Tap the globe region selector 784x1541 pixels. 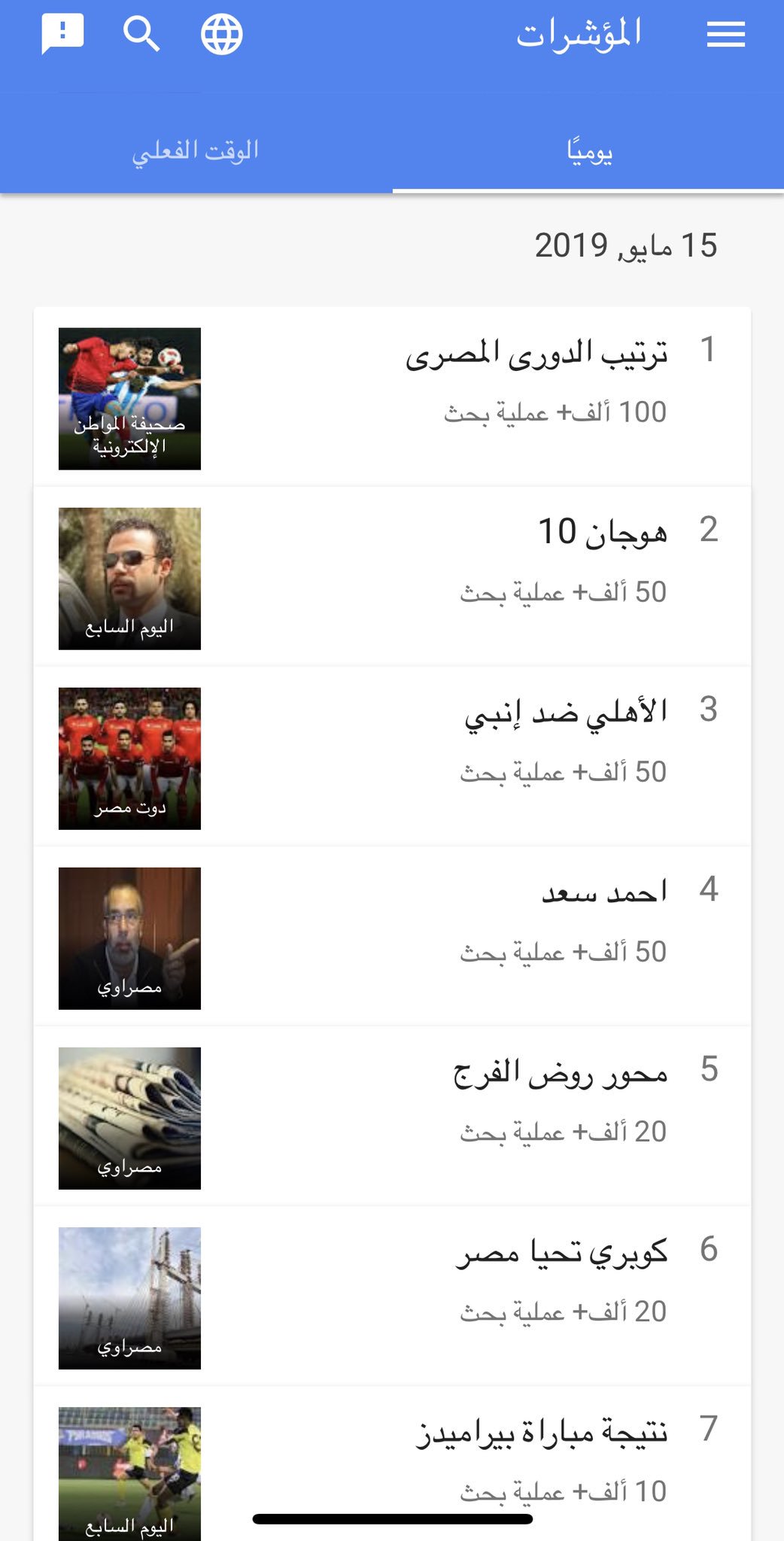pos(222,35)
